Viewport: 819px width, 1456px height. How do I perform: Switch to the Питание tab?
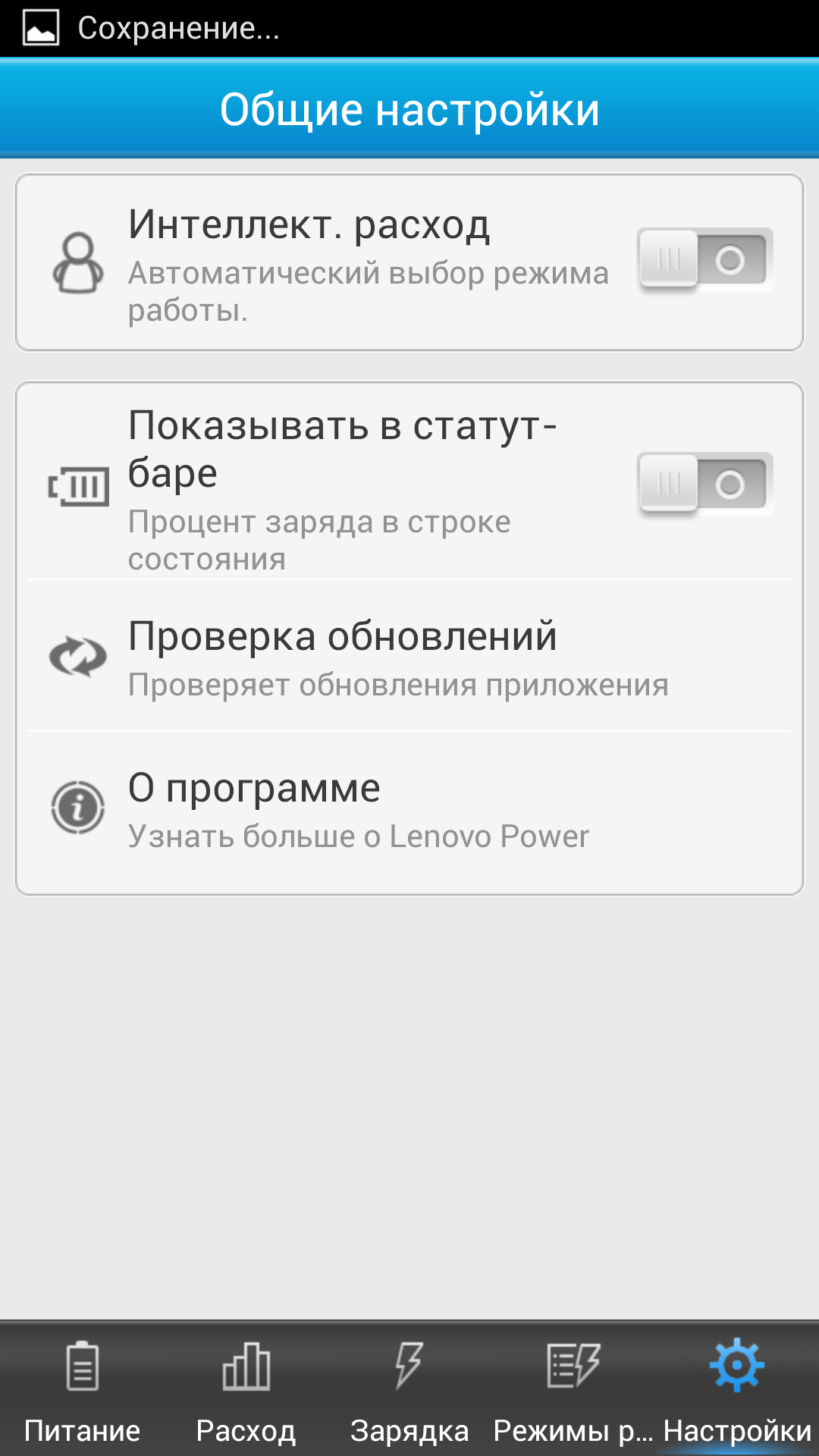(x=82, y=1389)
